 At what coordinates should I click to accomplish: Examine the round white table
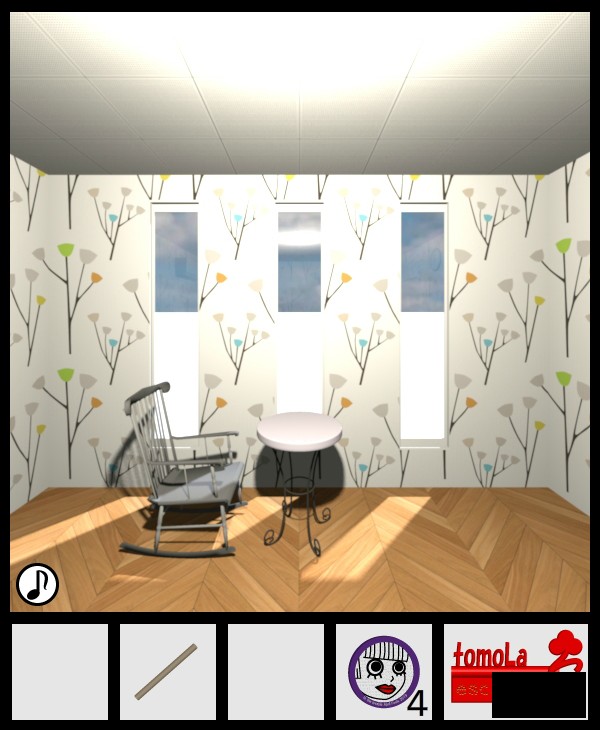click(x=299, y=433)
